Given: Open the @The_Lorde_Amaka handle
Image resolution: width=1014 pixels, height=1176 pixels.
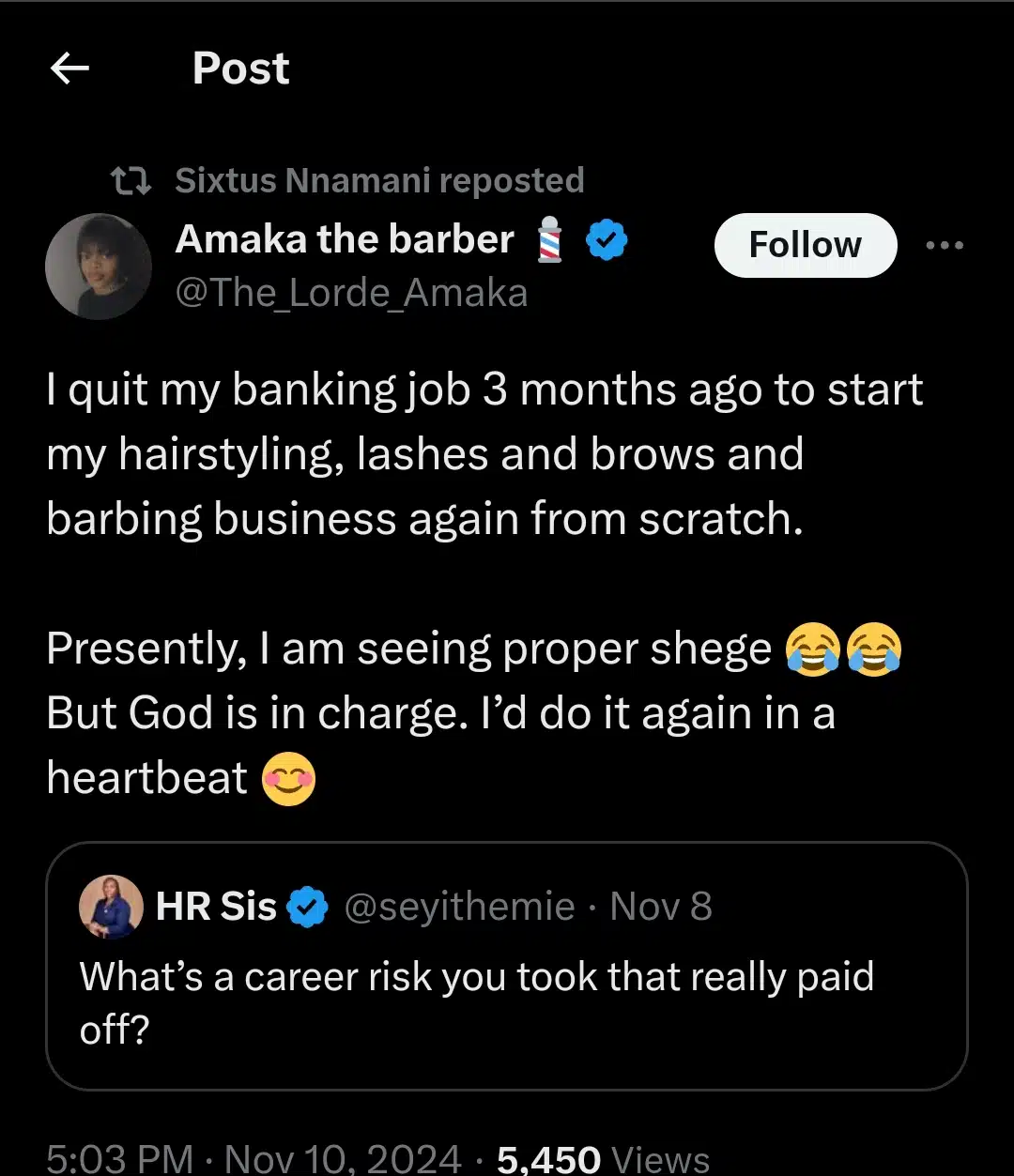Looking at the screenshot, I should tap(351, 293).
